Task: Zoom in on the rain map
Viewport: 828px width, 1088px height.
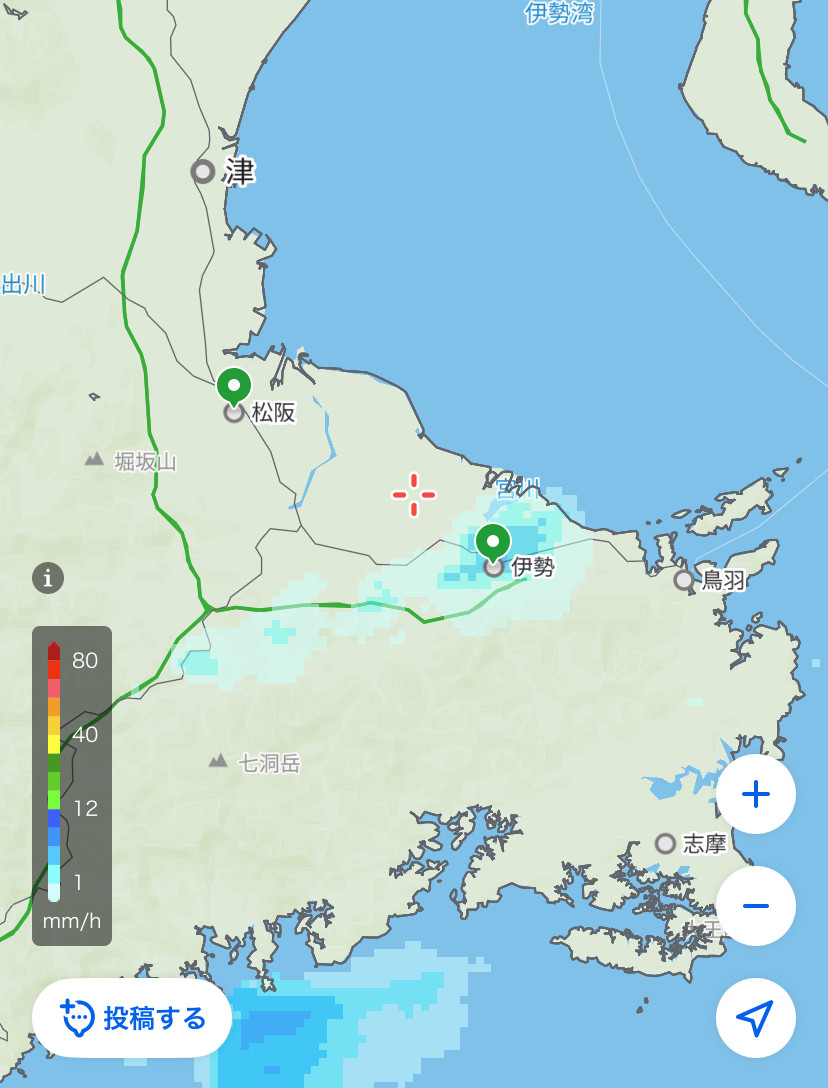Action: point(756,795)
